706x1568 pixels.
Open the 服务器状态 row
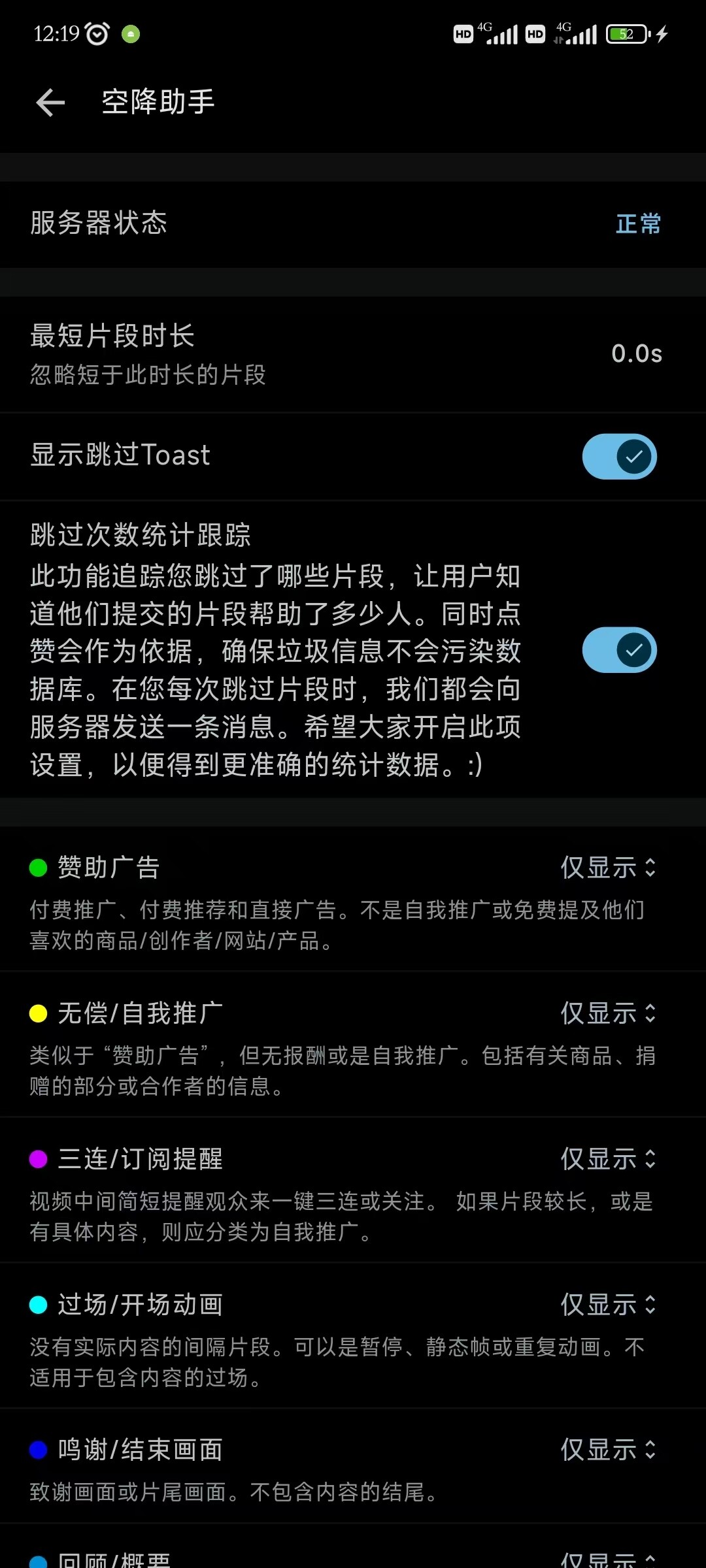point(353,223)
